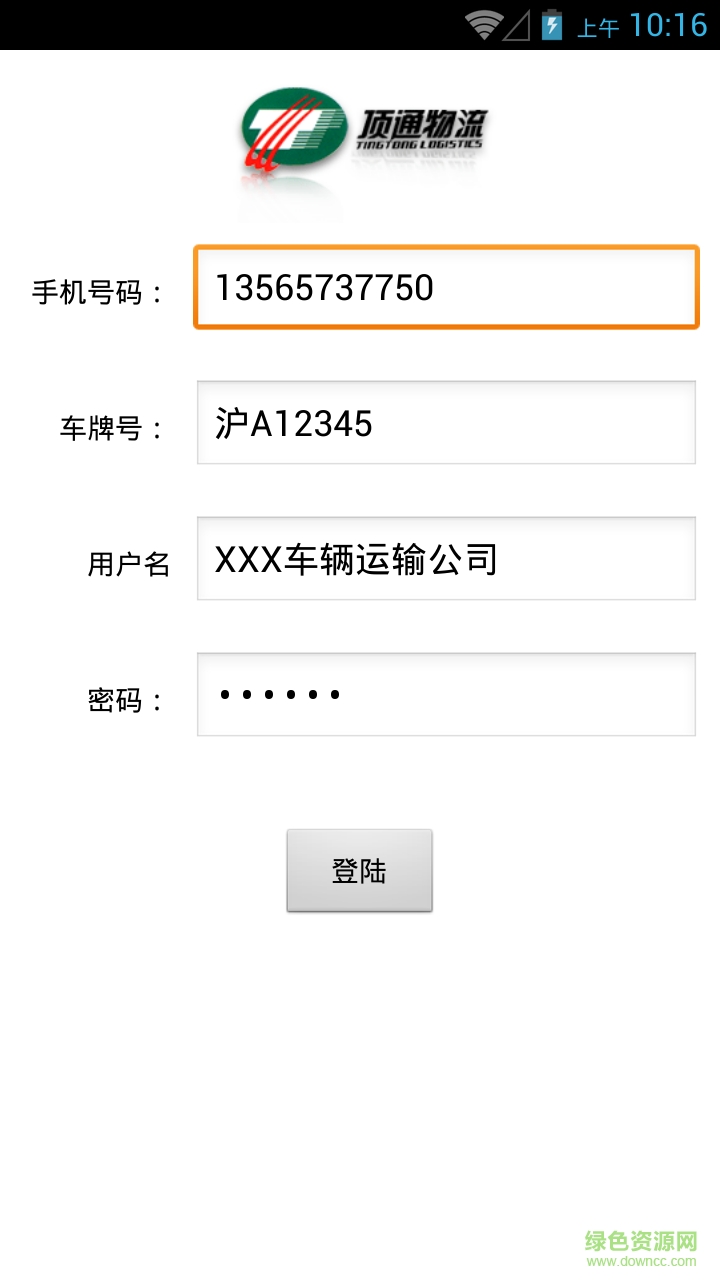The height and width of the screenshot is (1280, 720).
Task: Tap the phone number field 手机号码
Action: (446, 288)
